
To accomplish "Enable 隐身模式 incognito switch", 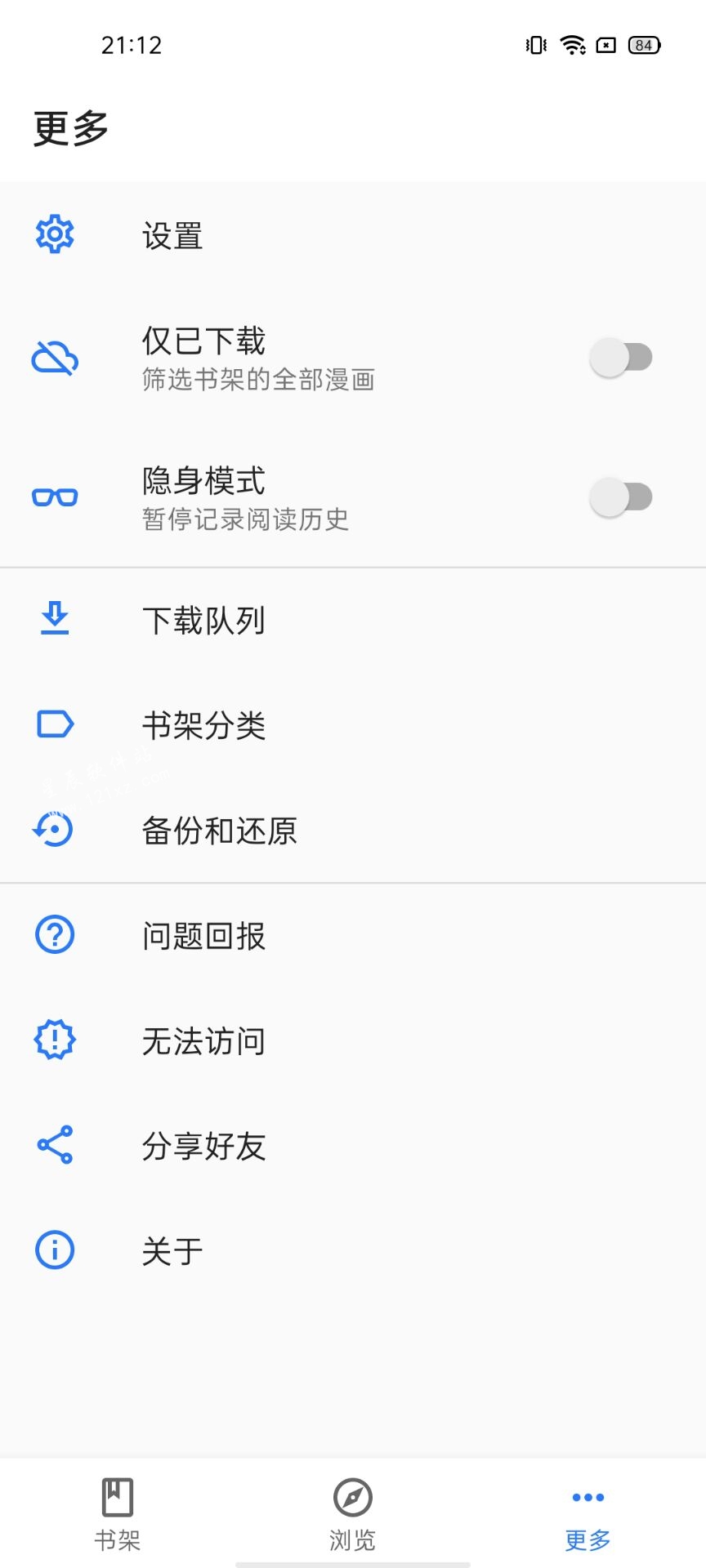I will click(621, 497).
